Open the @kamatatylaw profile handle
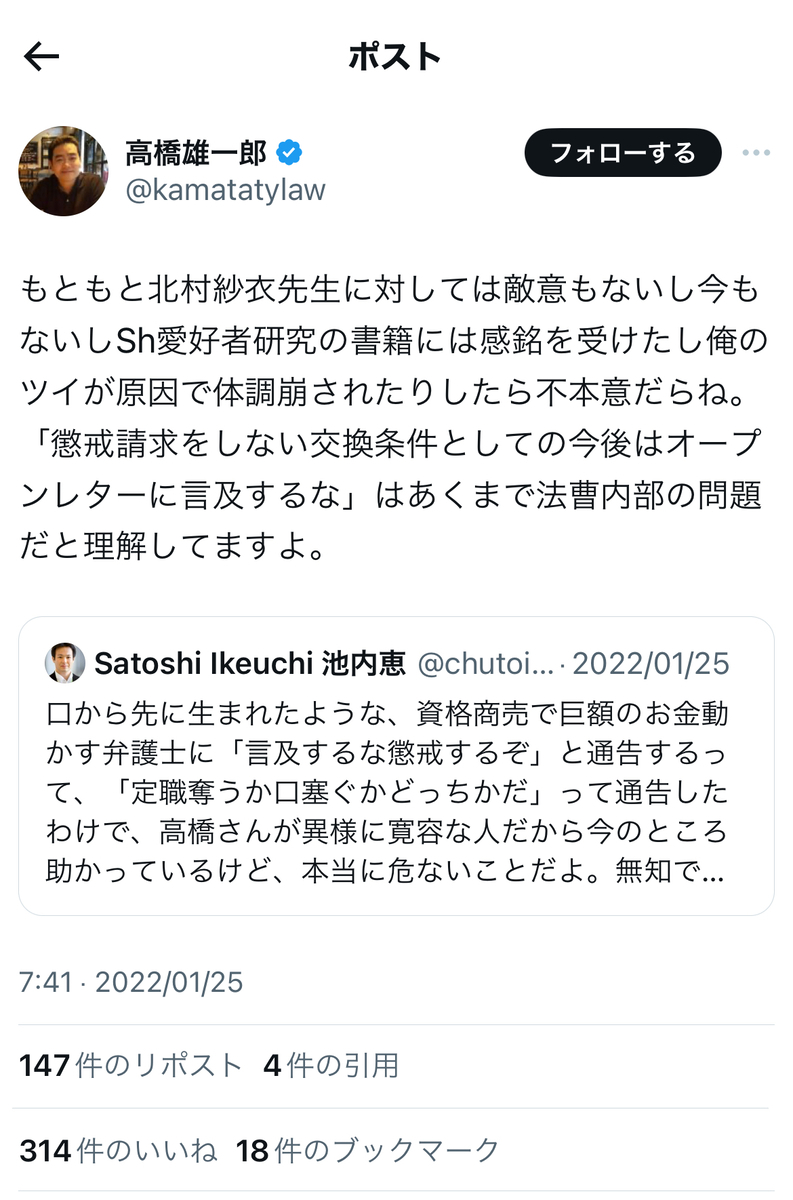 [x=225, y=190]
